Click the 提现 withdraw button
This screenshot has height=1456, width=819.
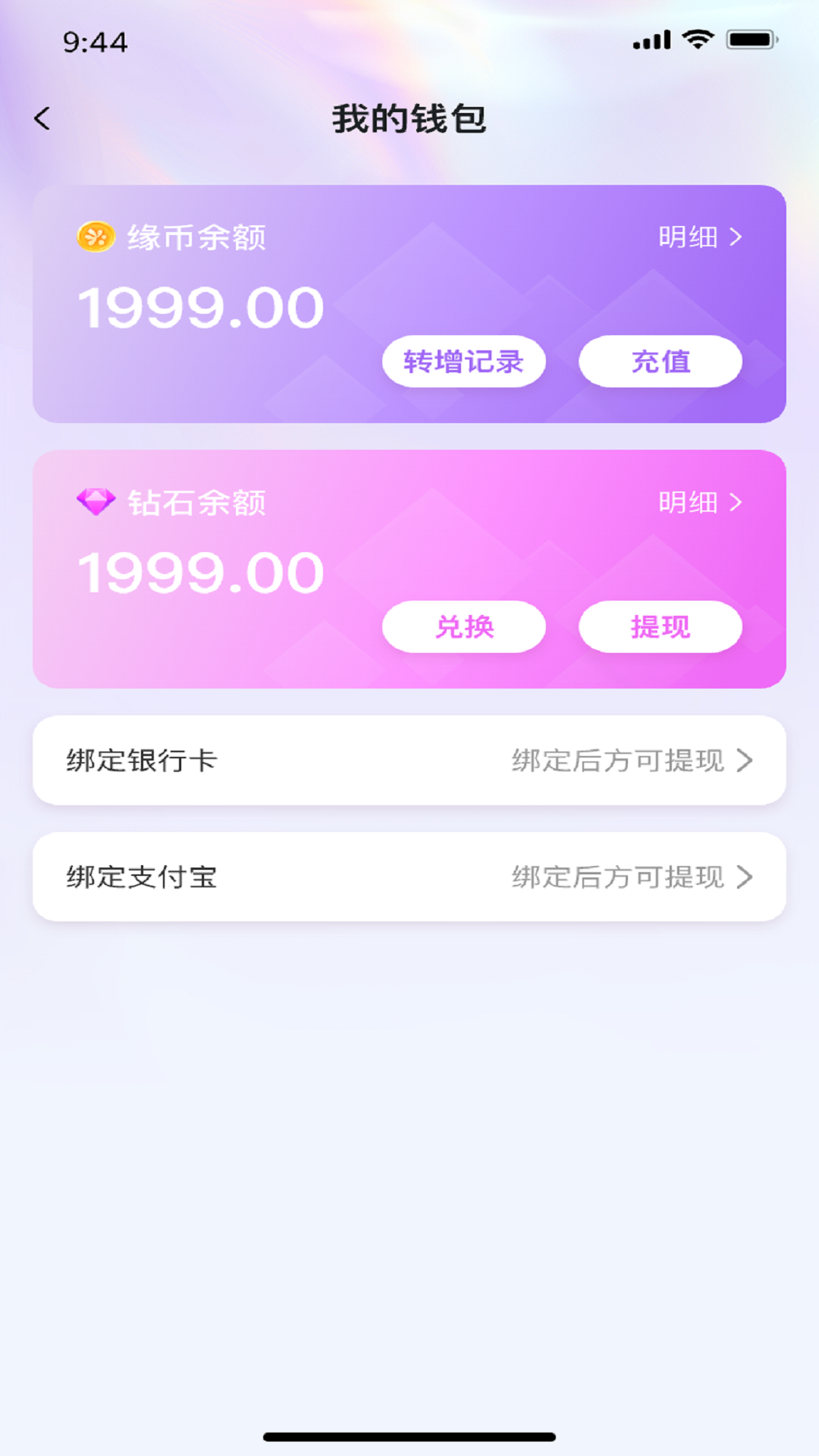660,626
